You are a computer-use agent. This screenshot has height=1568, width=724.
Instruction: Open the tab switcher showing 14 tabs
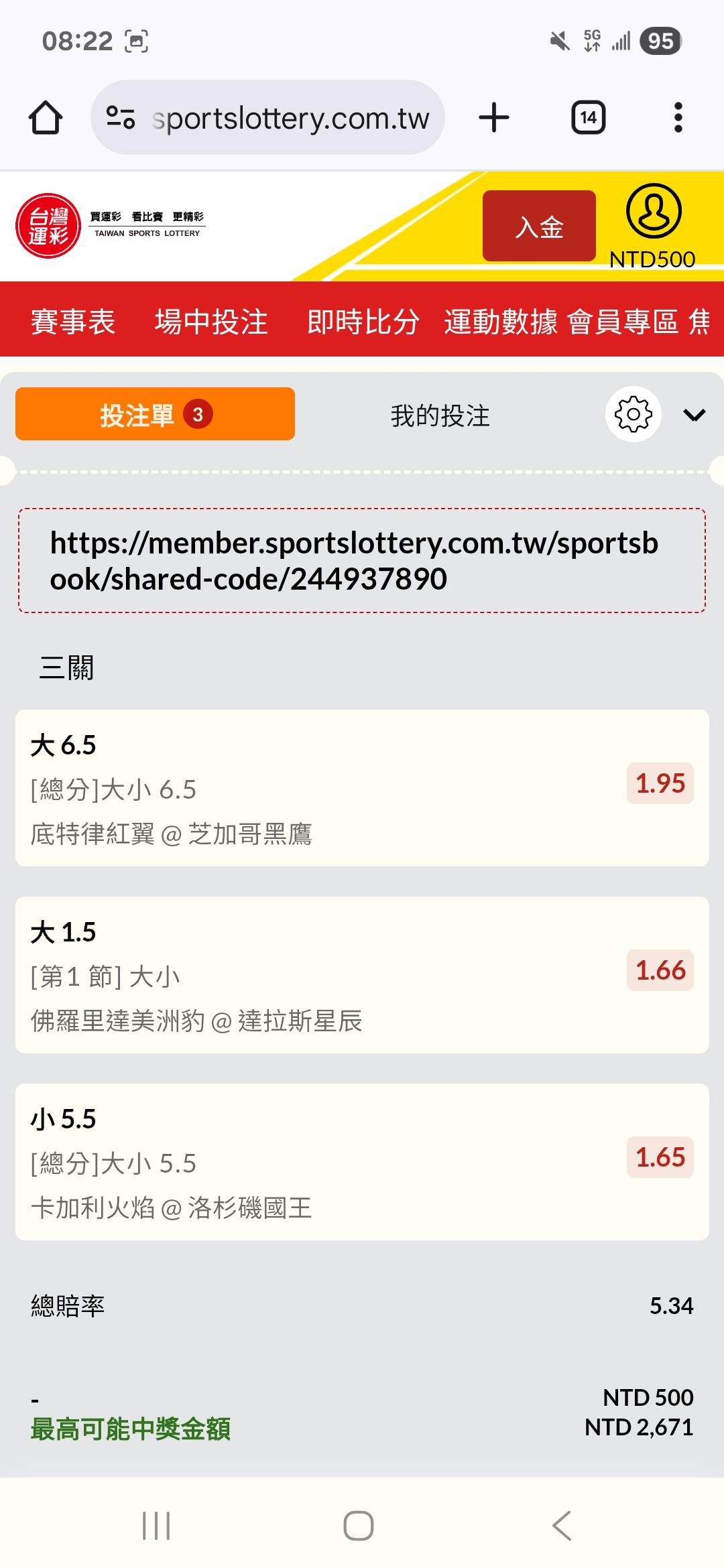pos(588,118)
